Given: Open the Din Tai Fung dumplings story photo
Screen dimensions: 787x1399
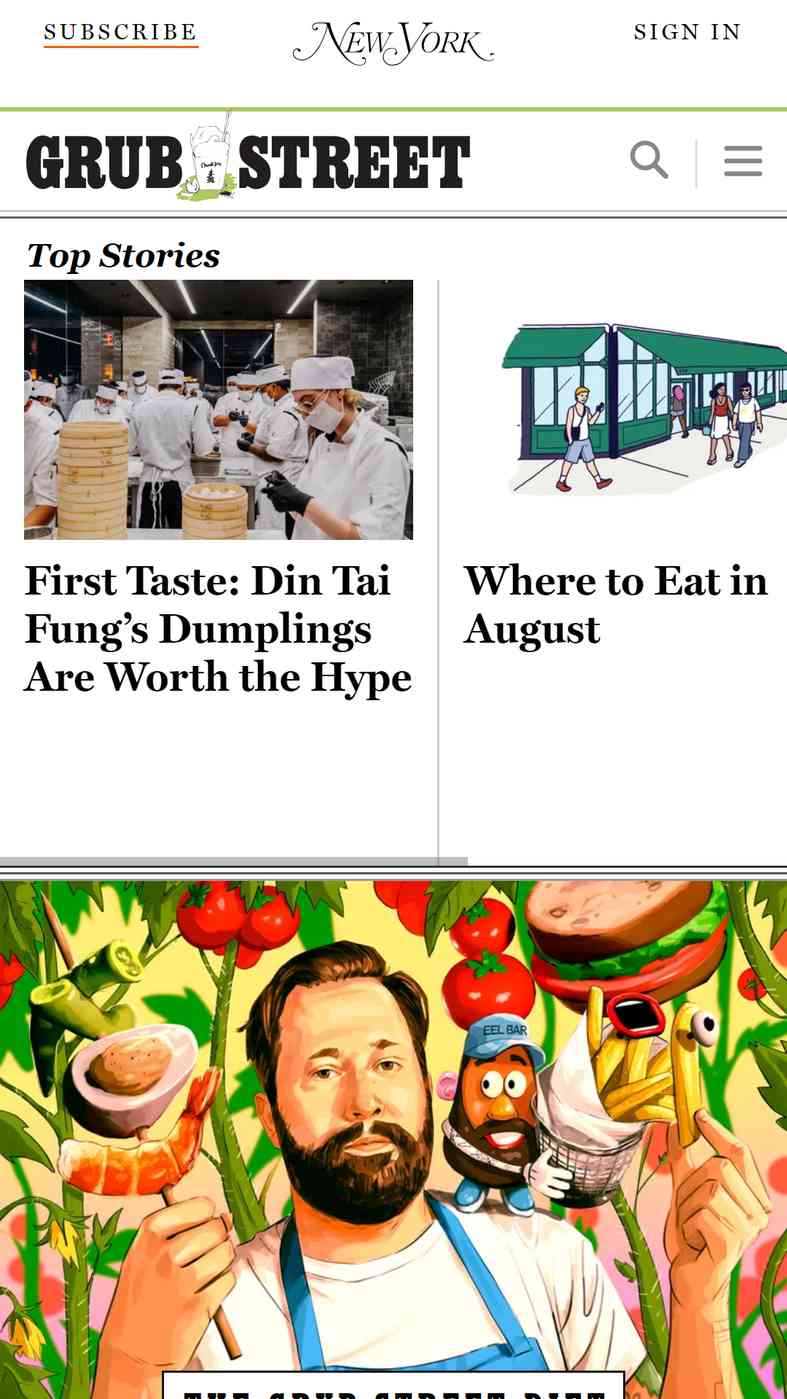Looking at the screenshot, I should point(218,409).
